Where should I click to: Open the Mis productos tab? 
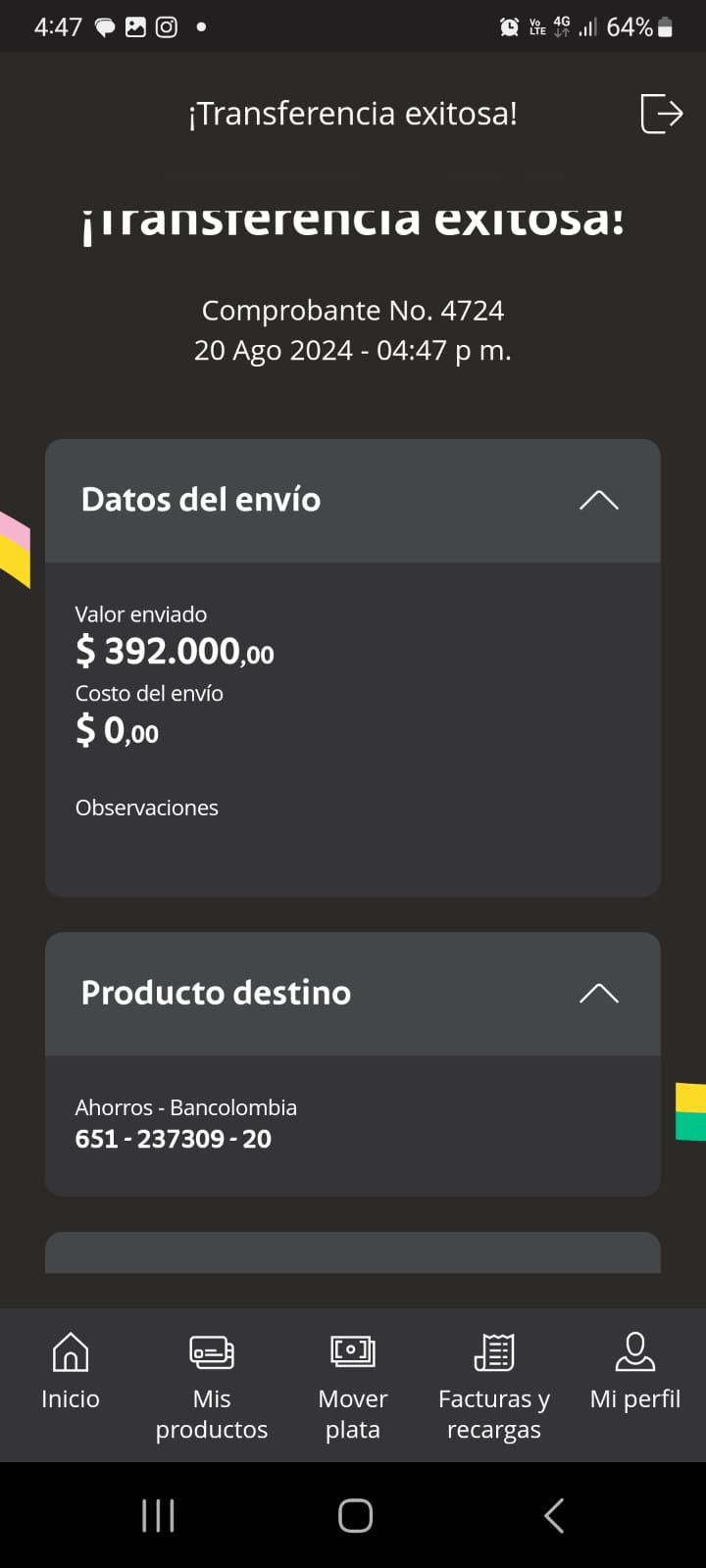point(212,1384)
